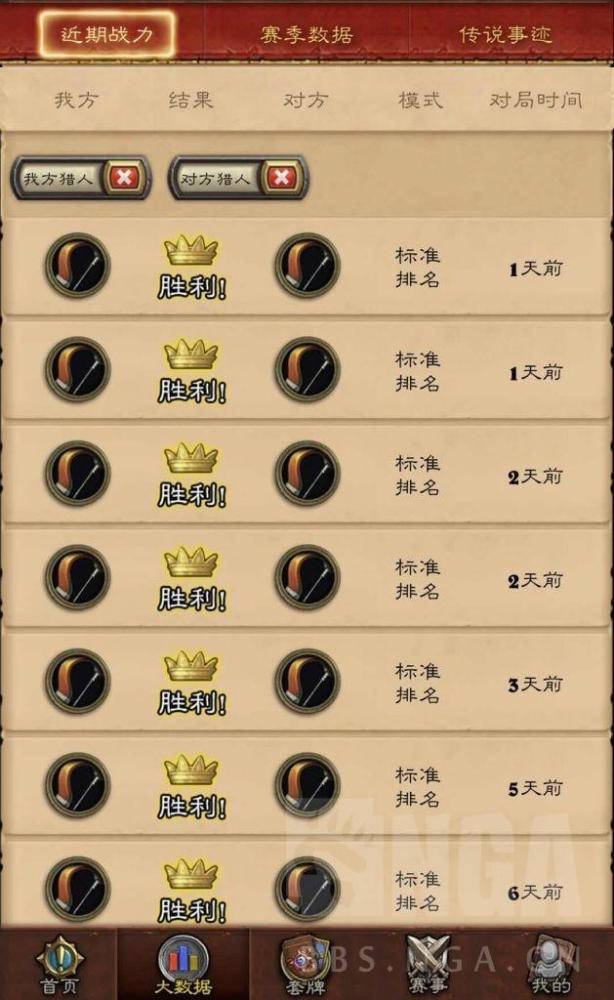Tap the 对局时间 column header
Screen dimensions: 614x1000
click(x=536, y=99)
